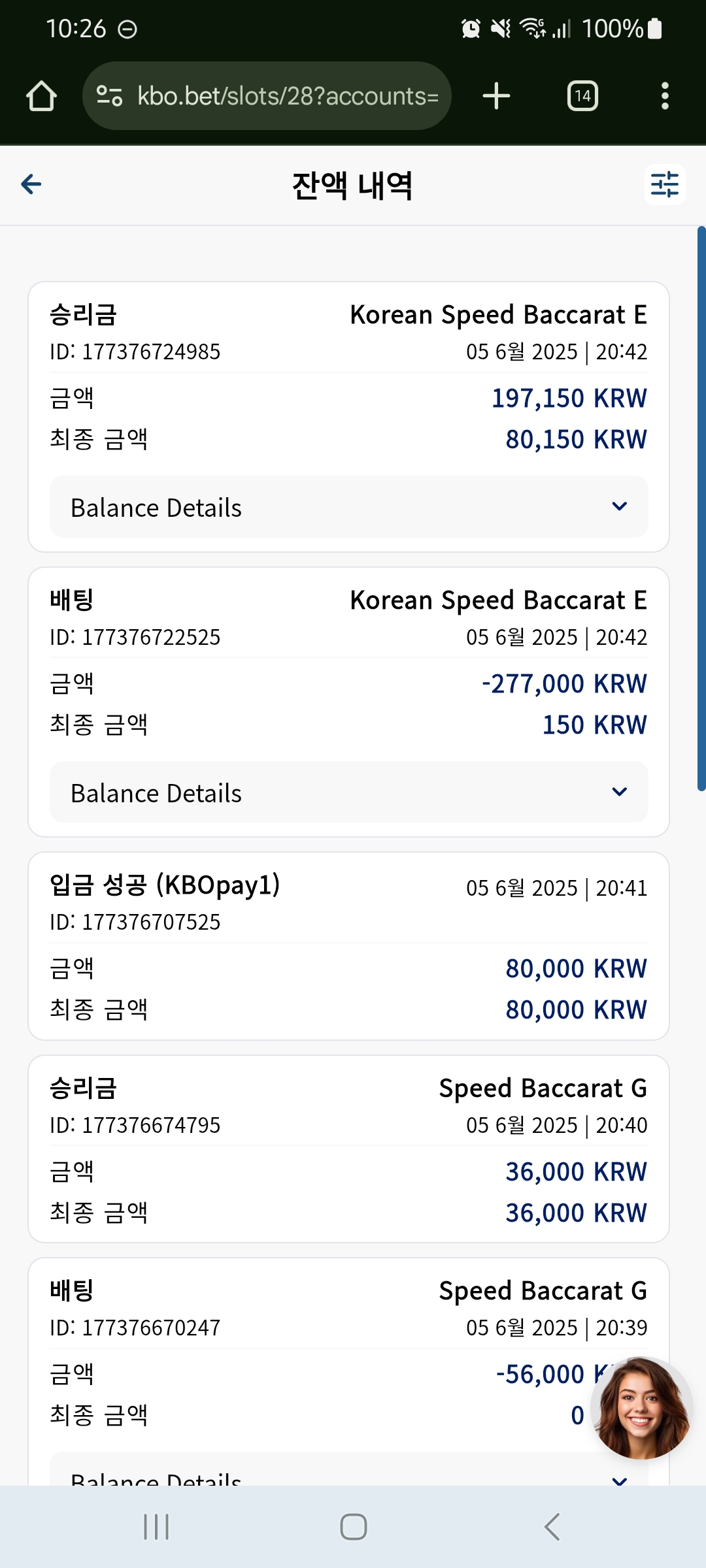
Task: Open the browser overflow menu
Action: coord(665,96)
